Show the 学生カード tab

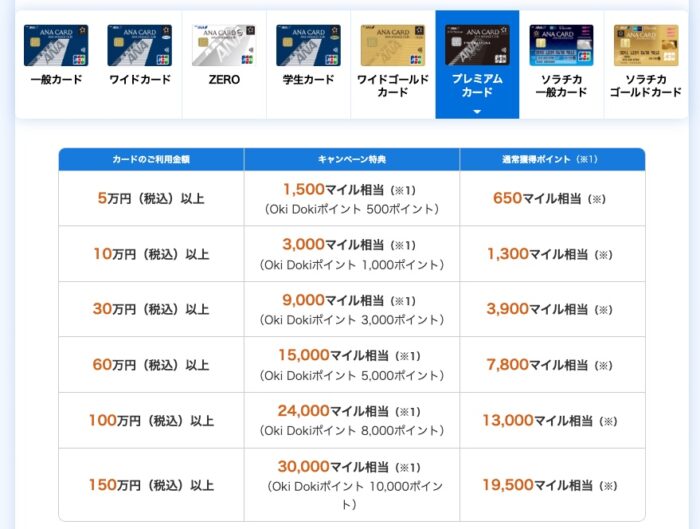pos(308,62)
